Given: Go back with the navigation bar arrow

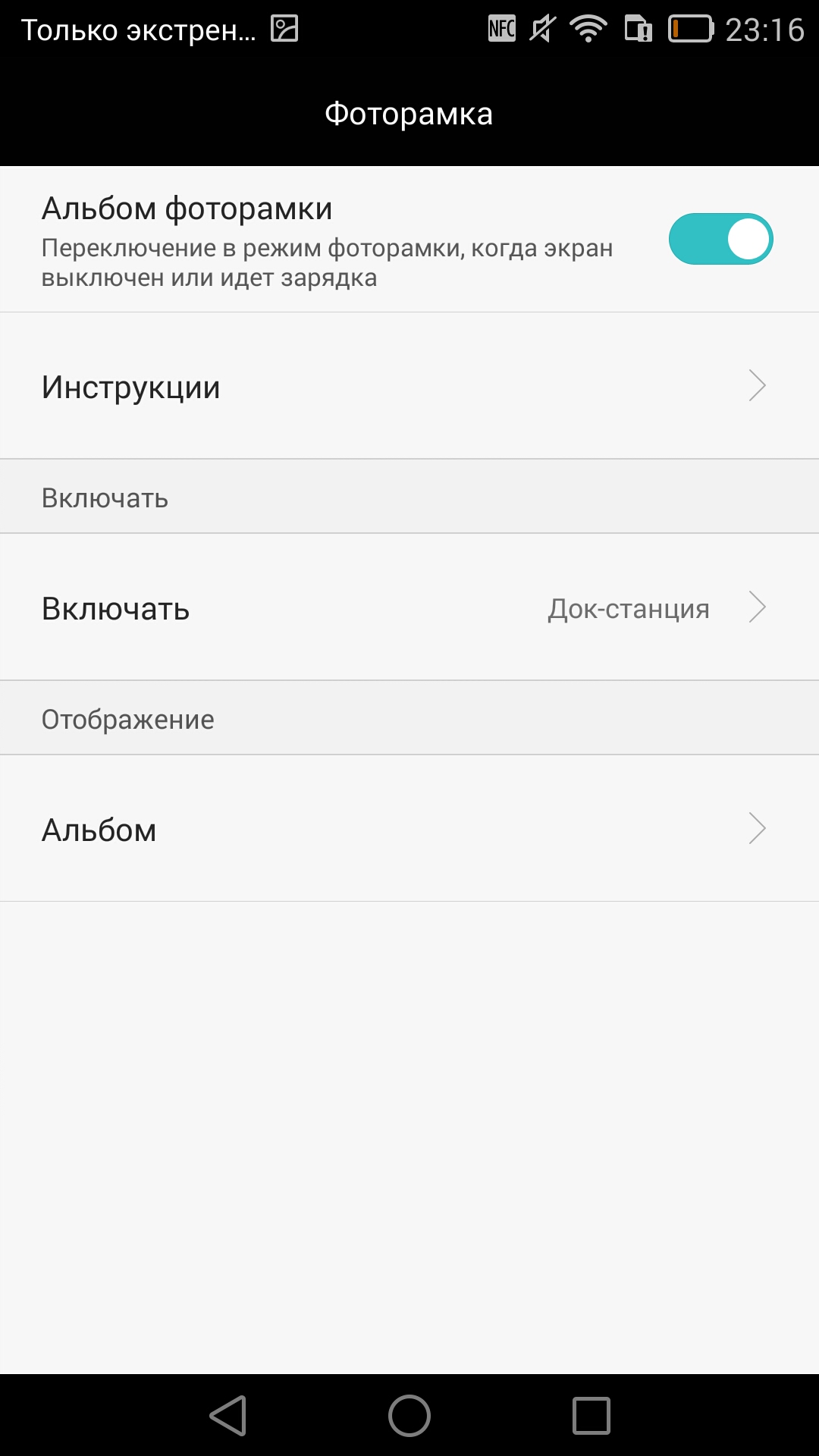Looking at the screenshot, I should point(228,1416).
